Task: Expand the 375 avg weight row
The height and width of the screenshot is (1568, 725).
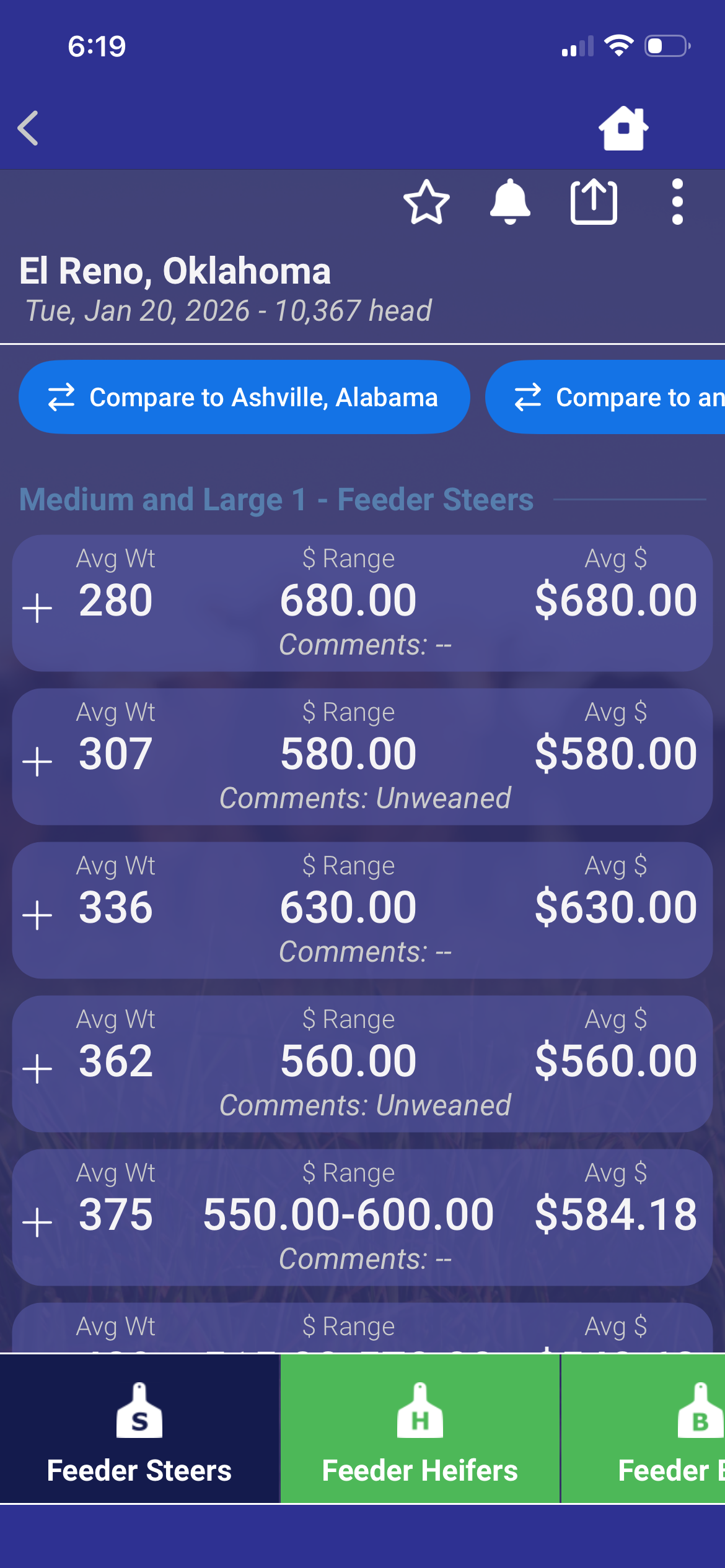Action: pos(37,1222)
